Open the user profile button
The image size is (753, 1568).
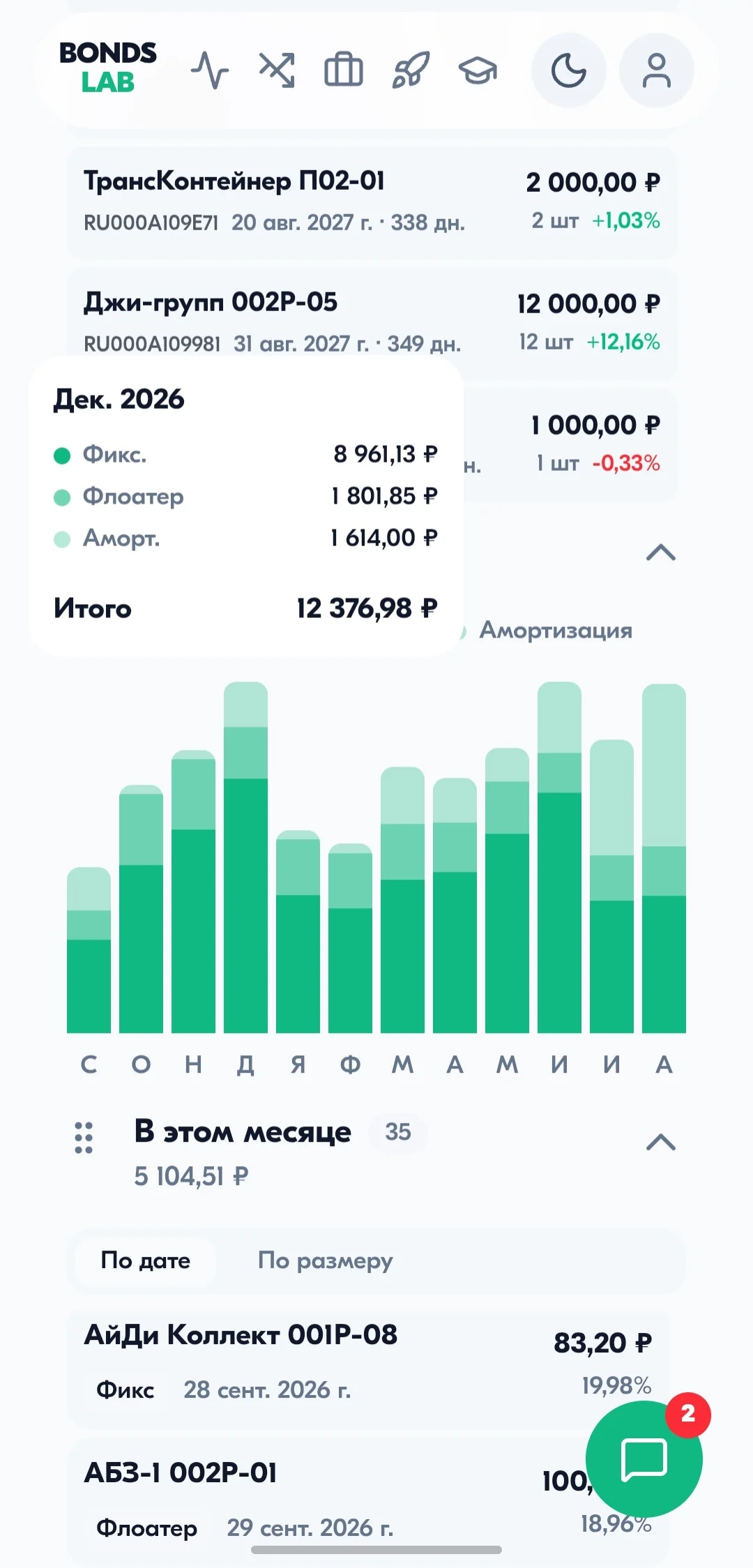[x=657, y=70]
